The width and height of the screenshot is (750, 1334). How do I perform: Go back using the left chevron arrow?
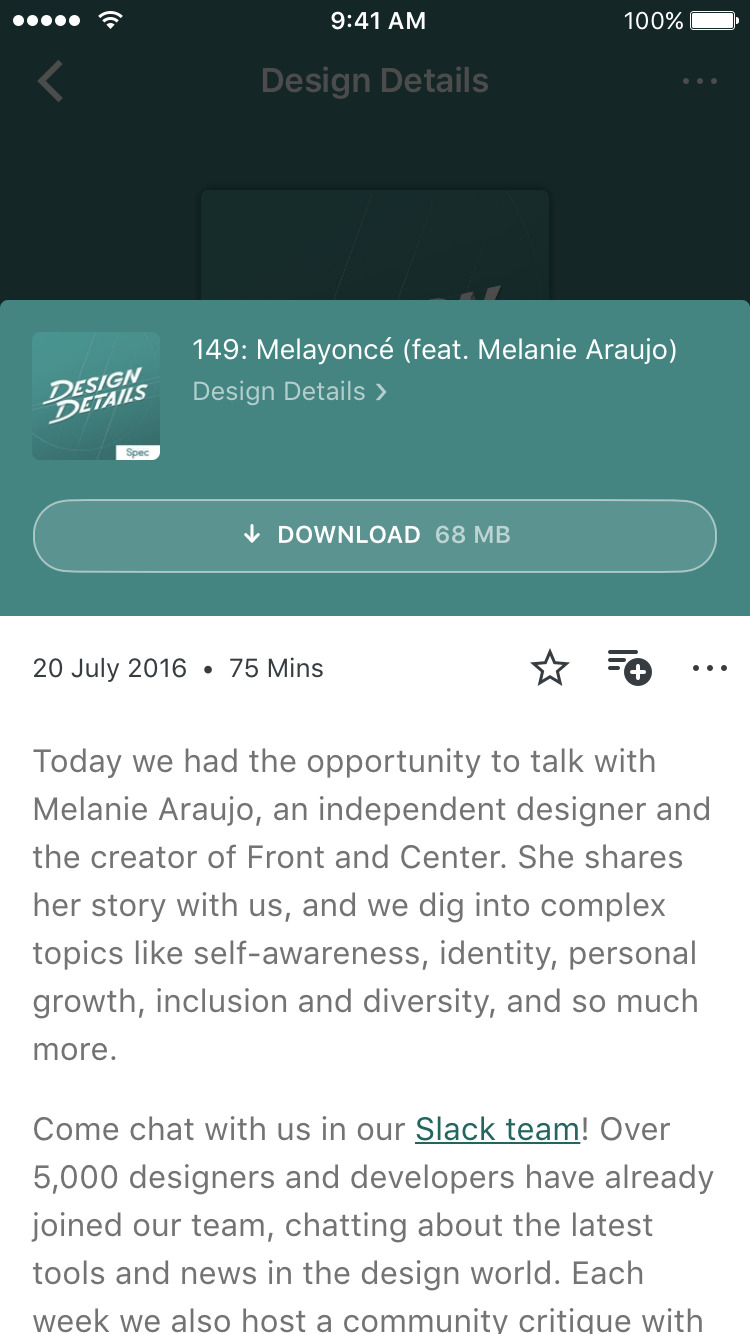coord(50,80)
